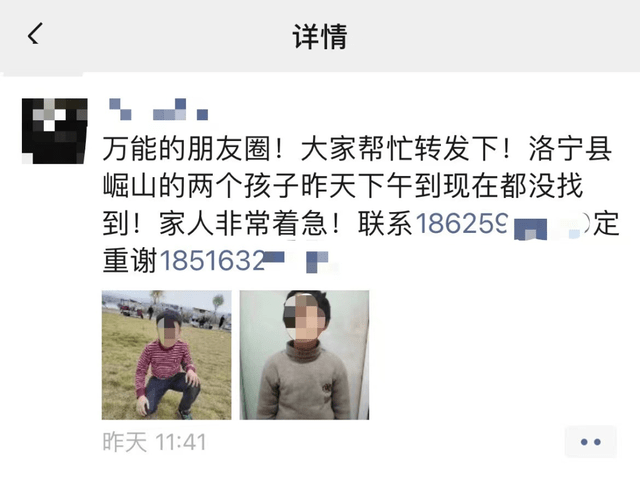Go back from the 详情 page
Image resolution: width=640 pixels, height=480 pixels.
pos(35,36)
